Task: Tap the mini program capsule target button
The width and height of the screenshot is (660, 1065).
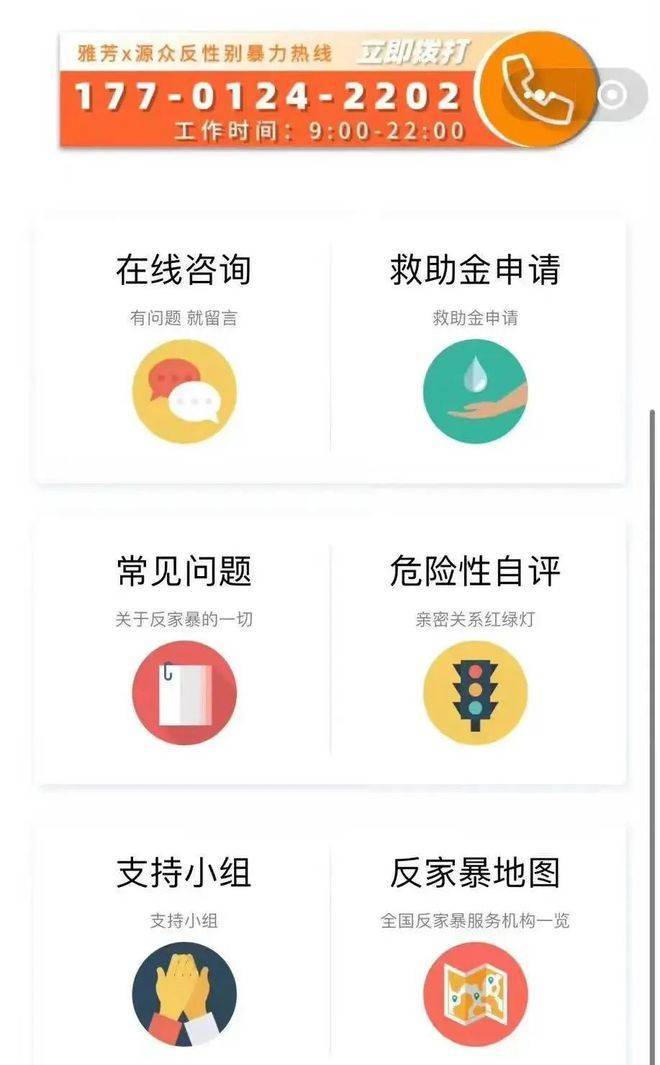Action: 612,95
